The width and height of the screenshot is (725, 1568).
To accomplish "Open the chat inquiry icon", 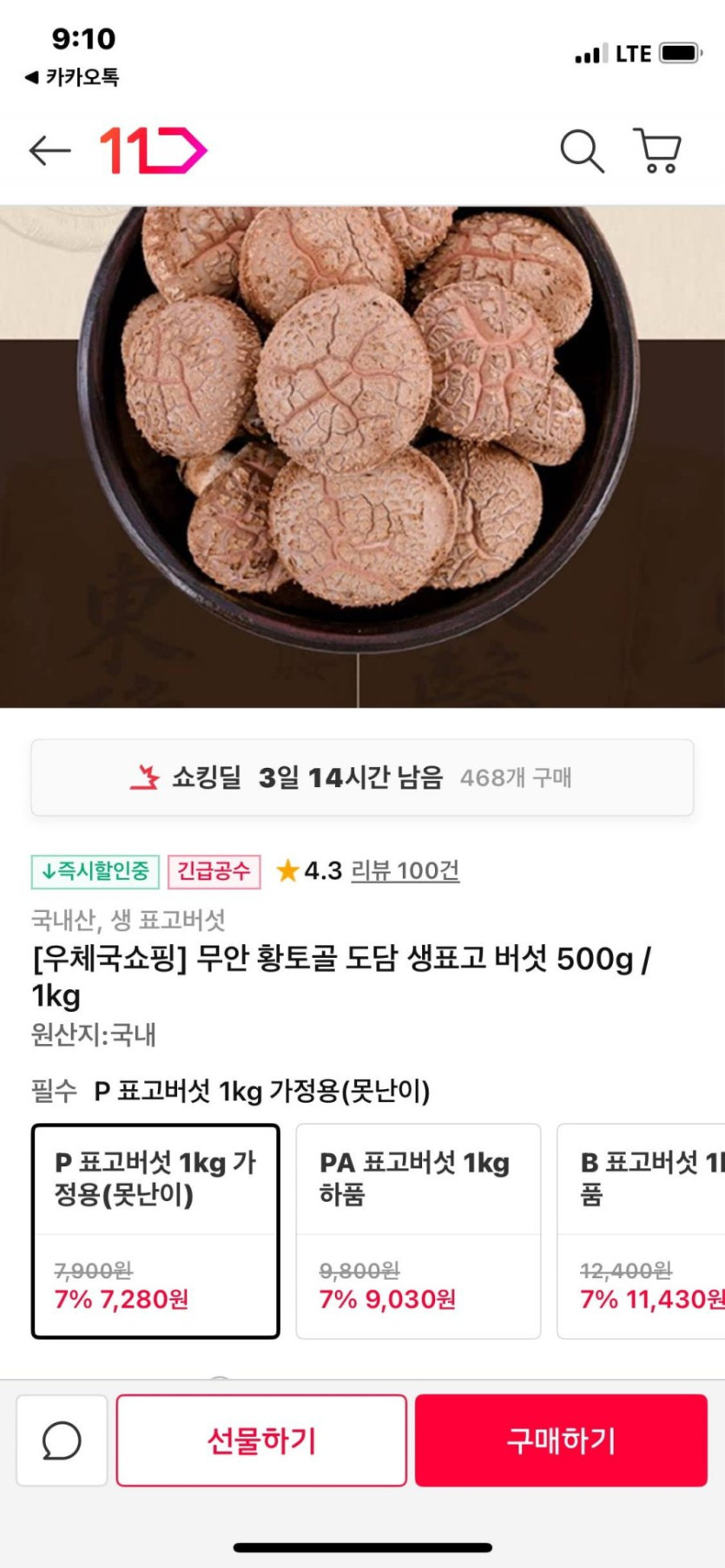I will 61,1440.
